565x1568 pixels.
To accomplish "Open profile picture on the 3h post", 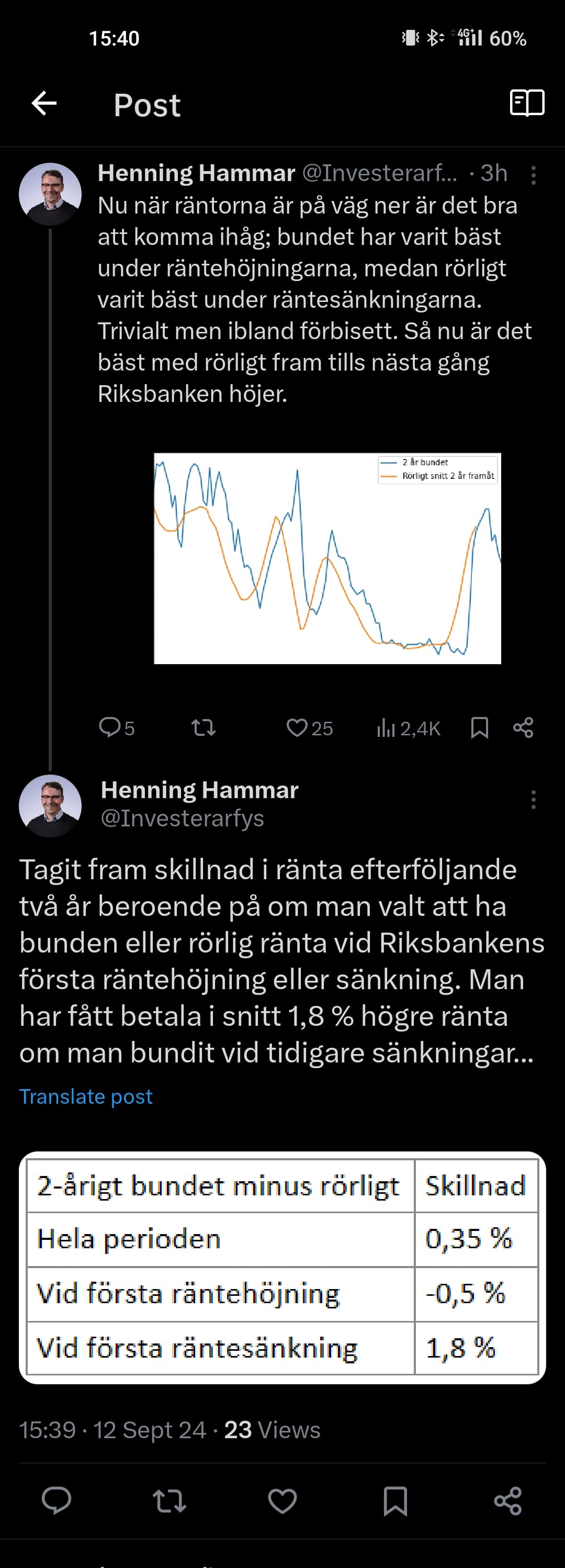I will pyautogui.click(x=50, y=194).
